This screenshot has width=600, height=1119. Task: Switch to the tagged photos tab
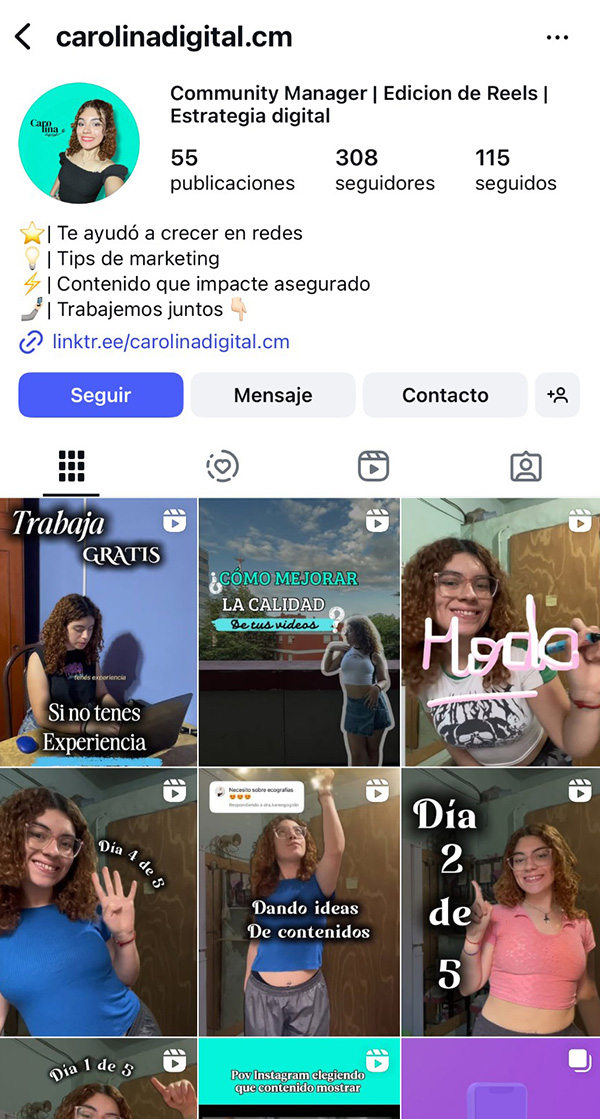click(525, 466)
